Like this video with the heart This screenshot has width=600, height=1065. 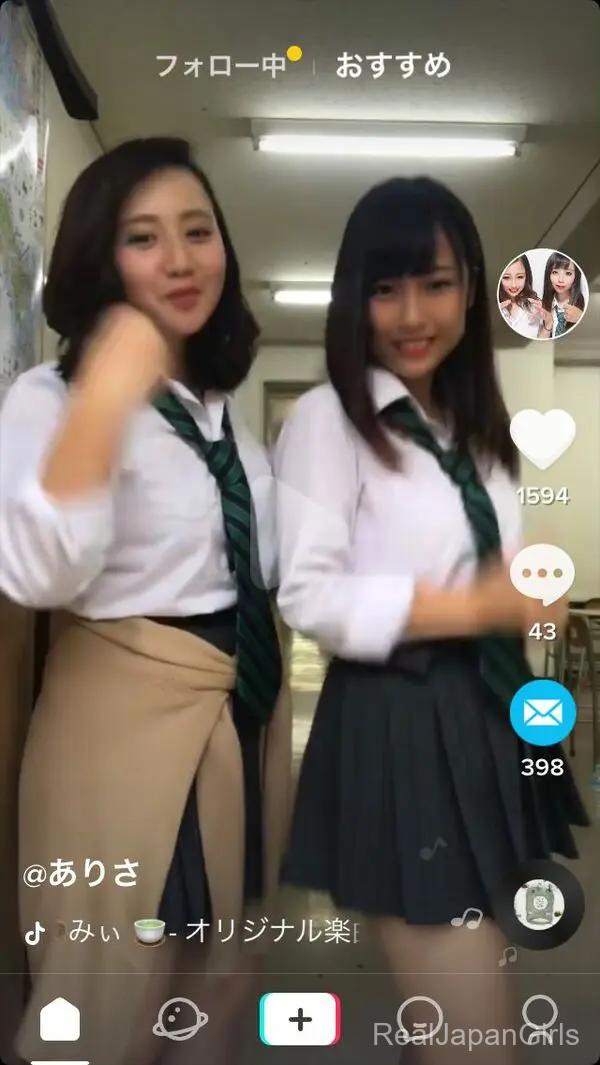pyautogui.click(x=542, y=439)
